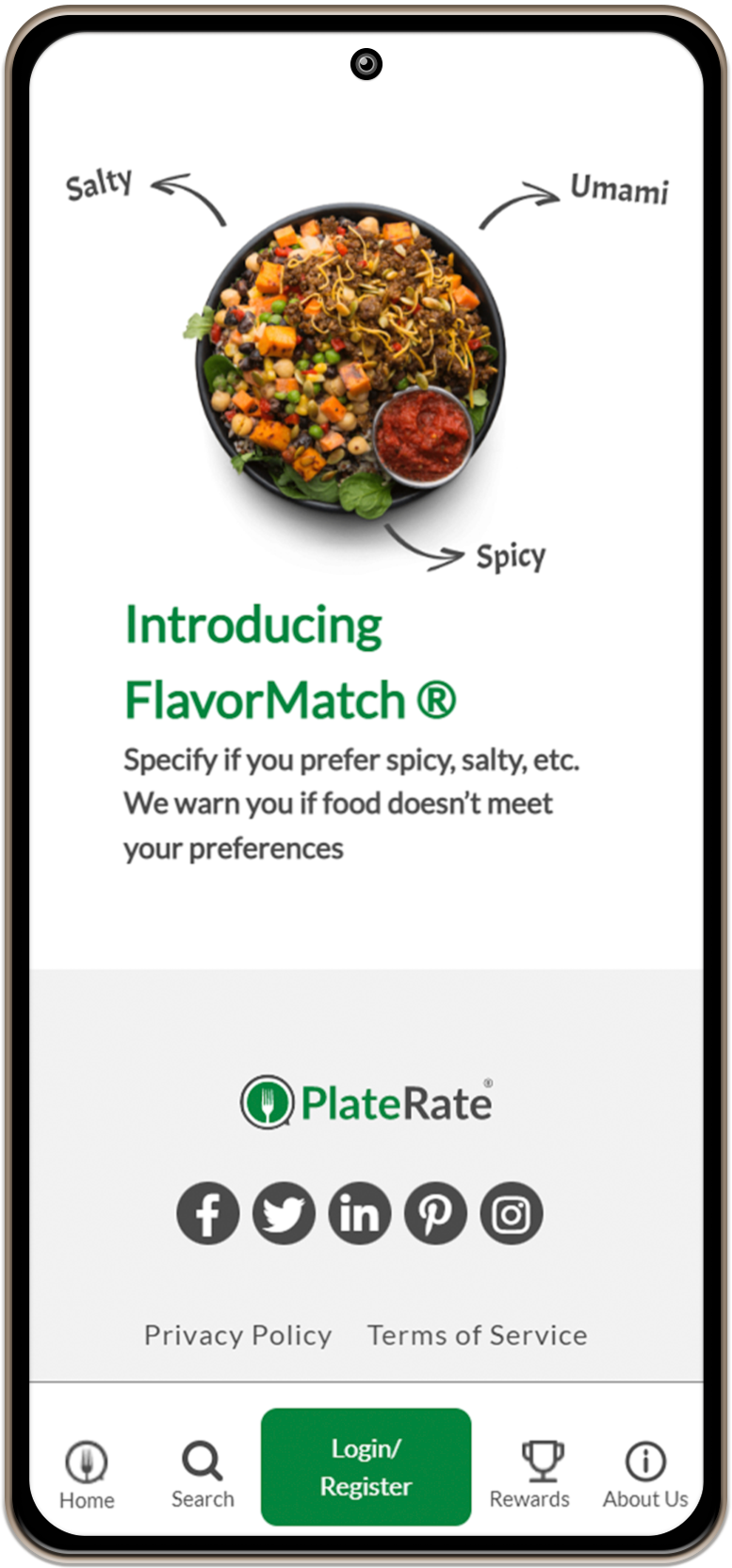
Task: Switch to the About Us tab
Action: pos(645,1475)
